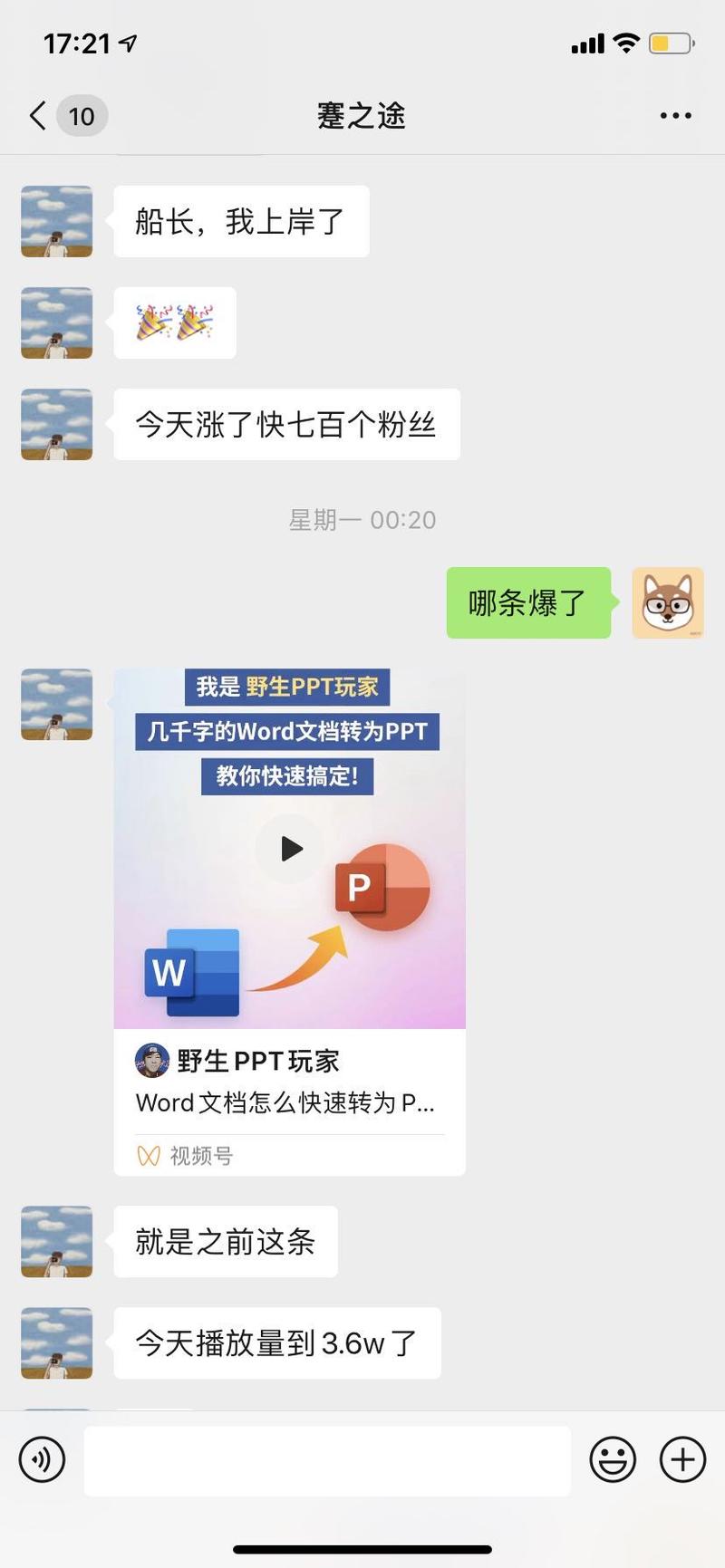
Task: Play the Word转PPT shared video
Action: (x=289, y=849)
